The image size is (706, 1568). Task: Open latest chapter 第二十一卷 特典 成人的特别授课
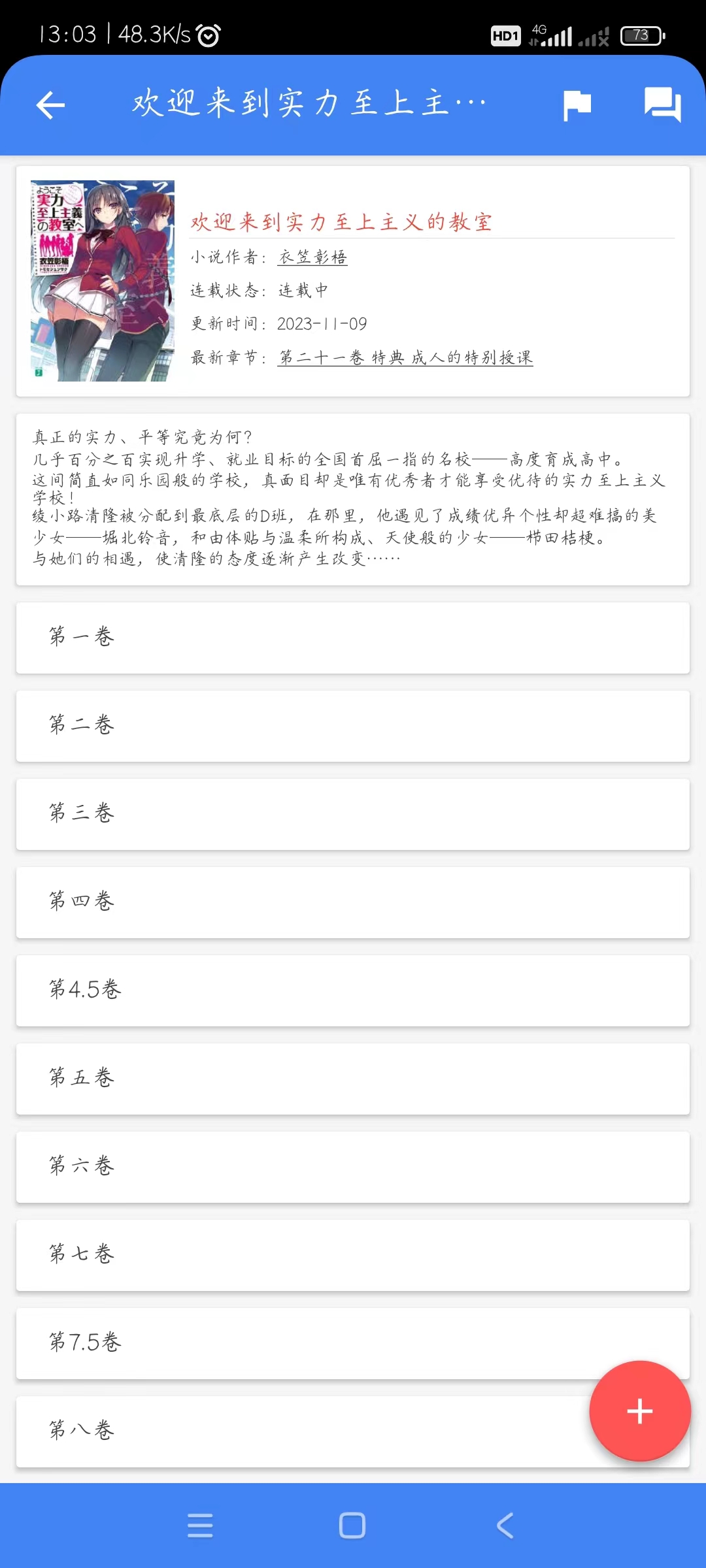click(405, 358)
